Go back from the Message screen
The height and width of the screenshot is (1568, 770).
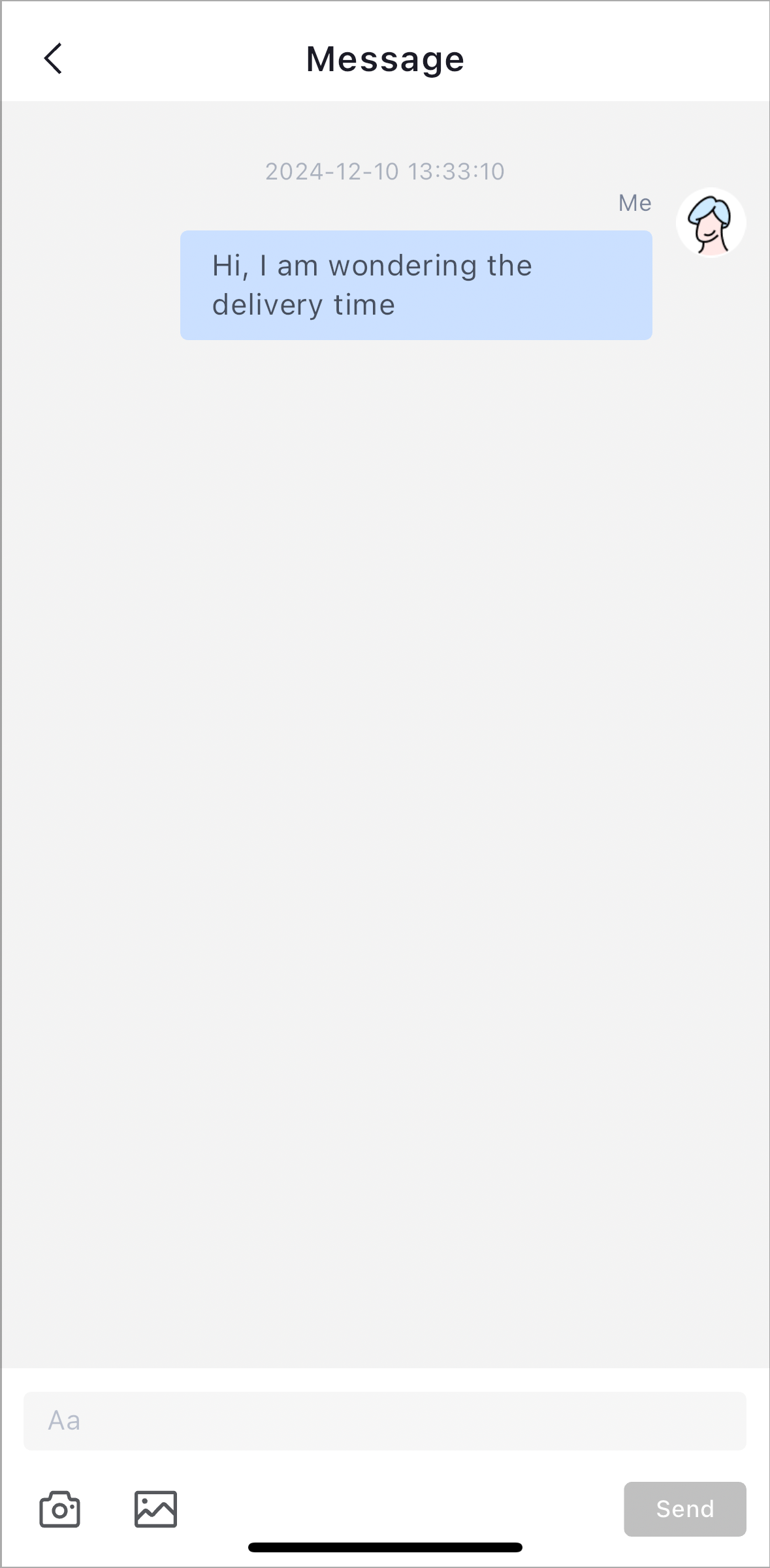coord(53,59)
